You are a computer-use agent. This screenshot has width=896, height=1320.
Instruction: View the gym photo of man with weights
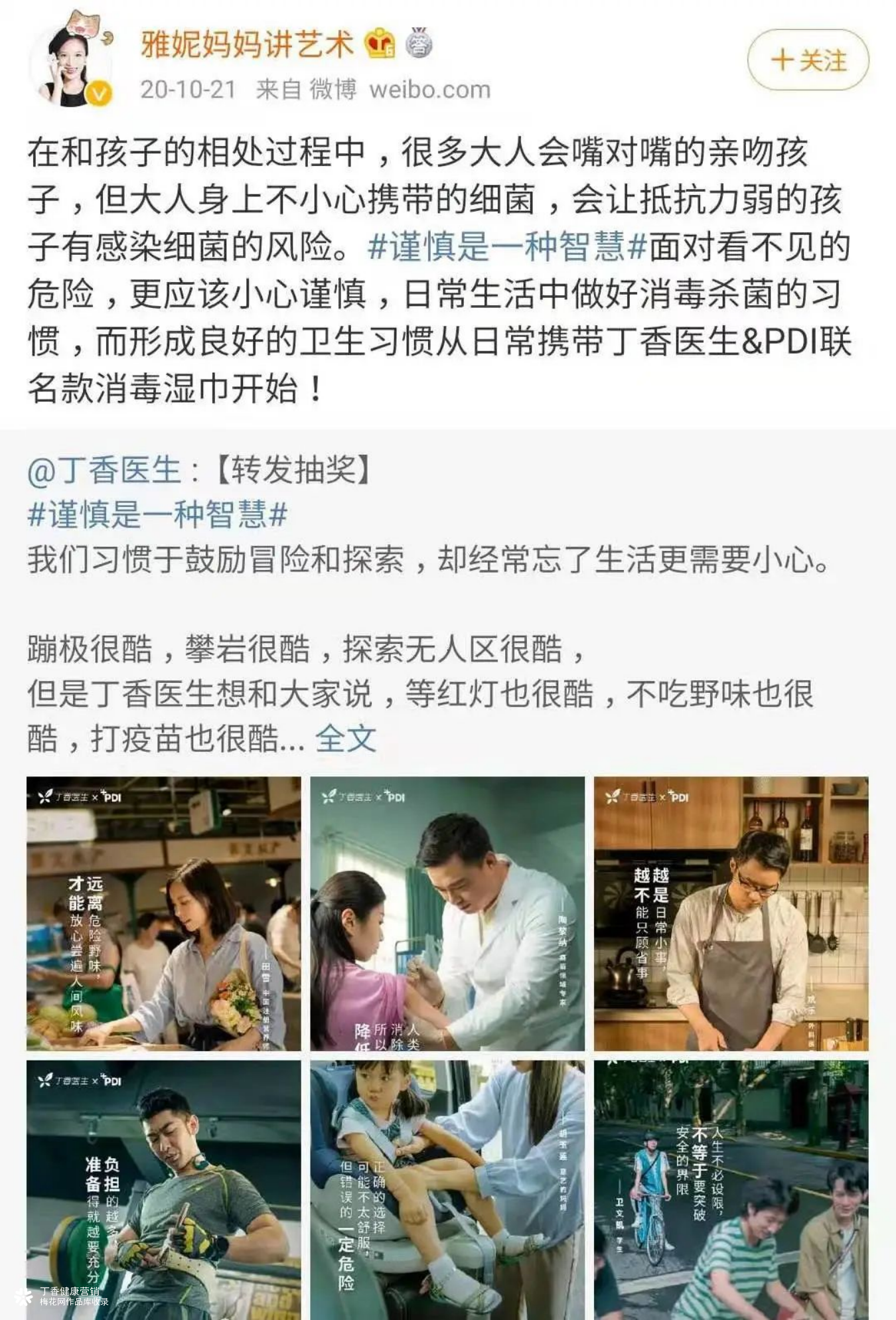163,1189
